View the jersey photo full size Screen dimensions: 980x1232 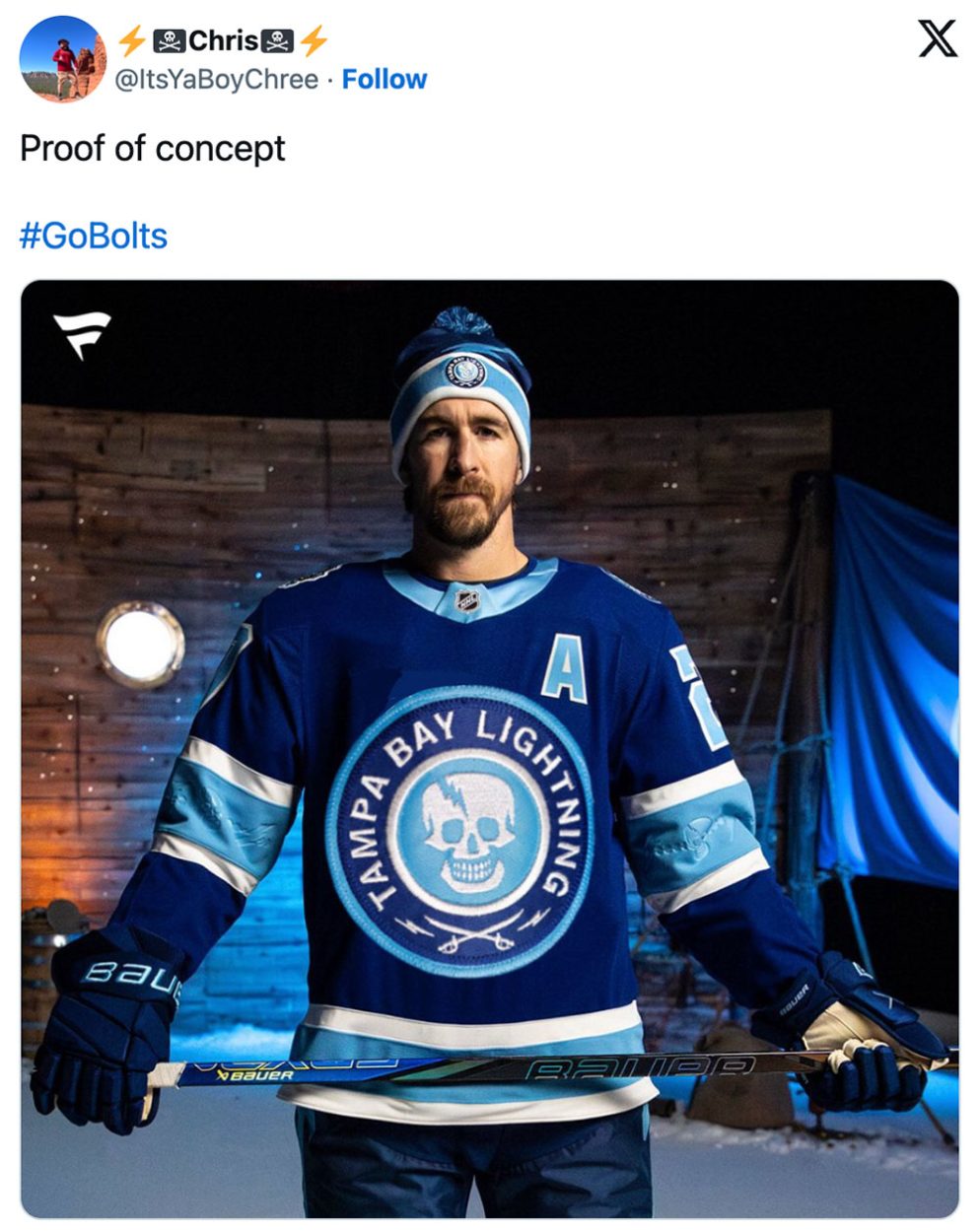(x=489, y=749)
